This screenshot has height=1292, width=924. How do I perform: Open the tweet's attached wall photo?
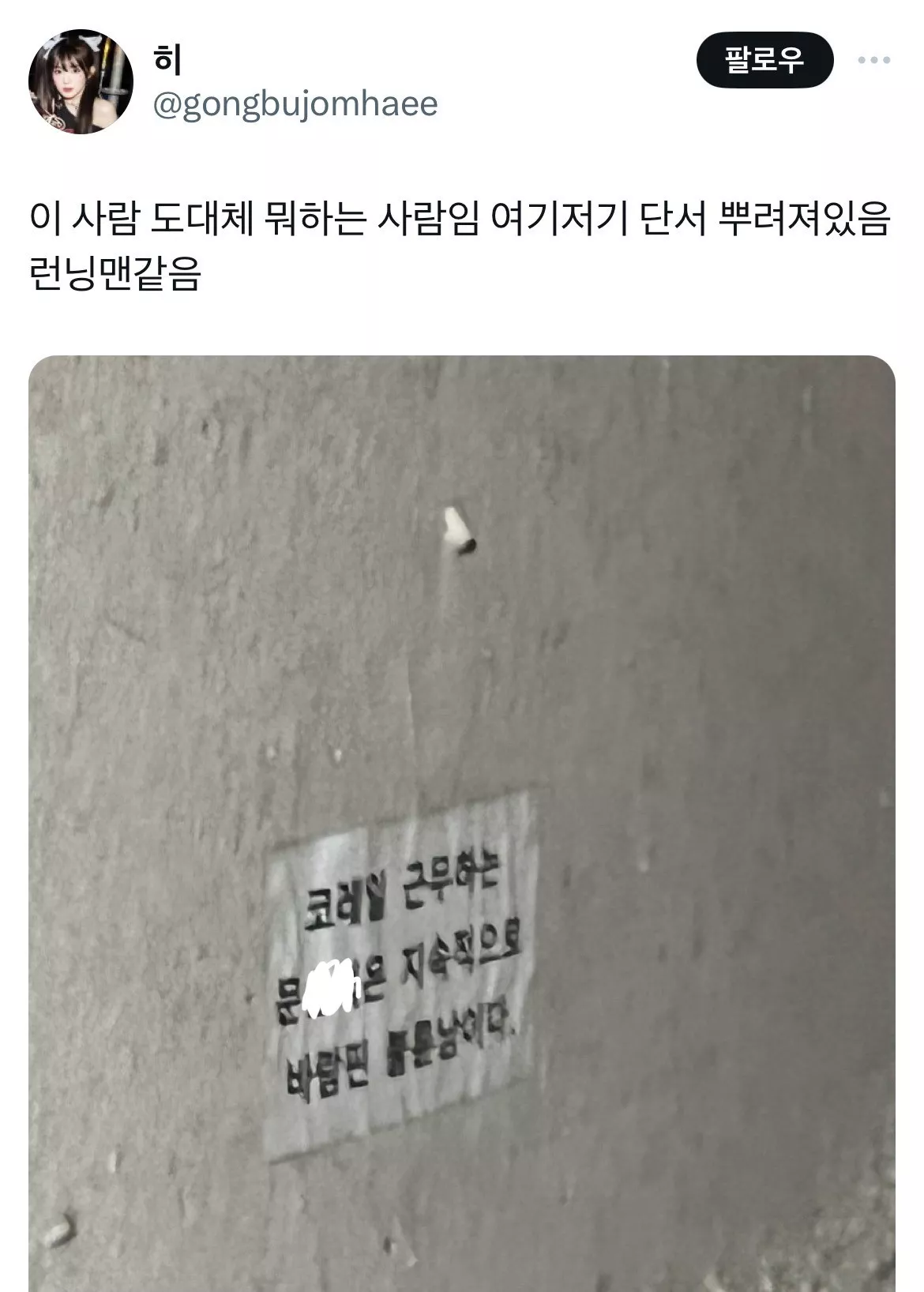[461, 821]
